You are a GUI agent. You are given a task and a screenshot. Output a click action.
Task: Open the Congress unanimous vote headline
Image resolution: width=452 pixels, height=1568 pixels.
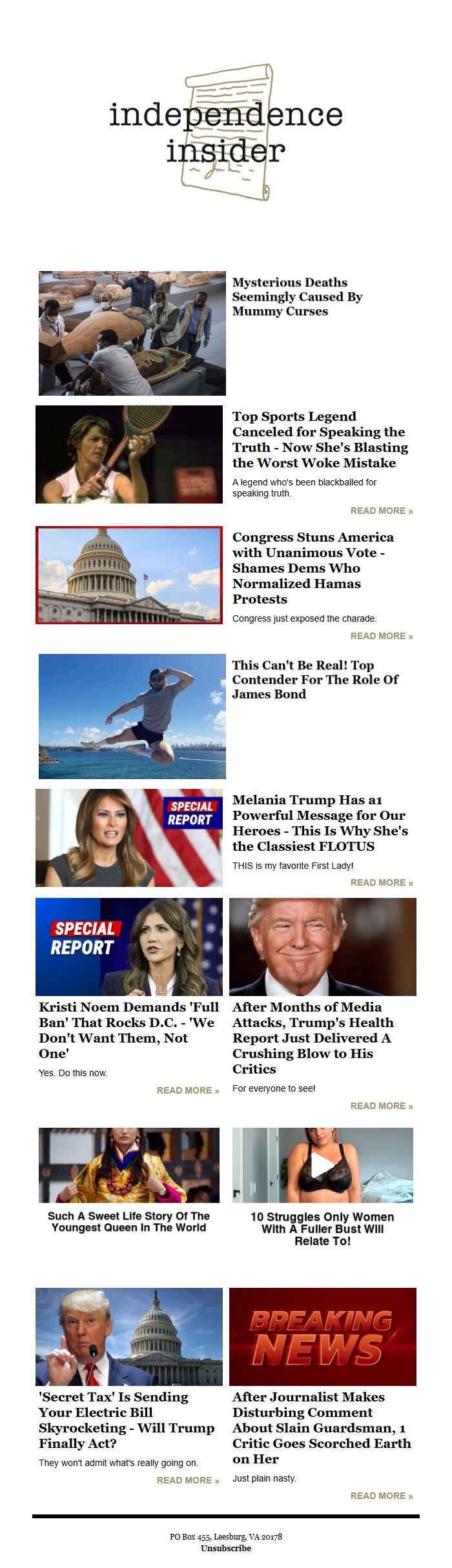click(x=313, y=567)
